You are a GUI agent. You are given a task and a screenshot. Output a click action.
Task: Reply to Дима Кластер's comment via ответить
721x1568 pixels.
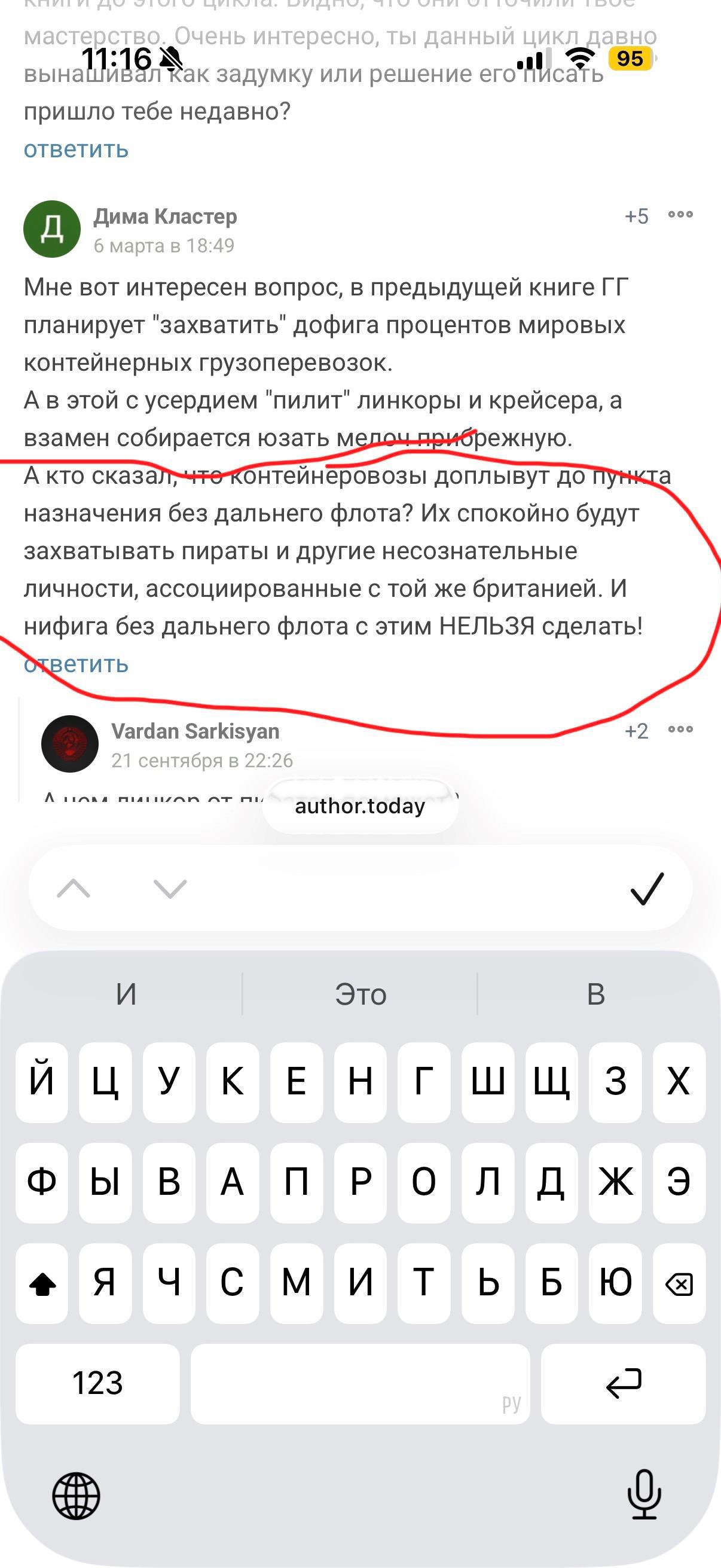pyautogui.click(x=76, y=664)
